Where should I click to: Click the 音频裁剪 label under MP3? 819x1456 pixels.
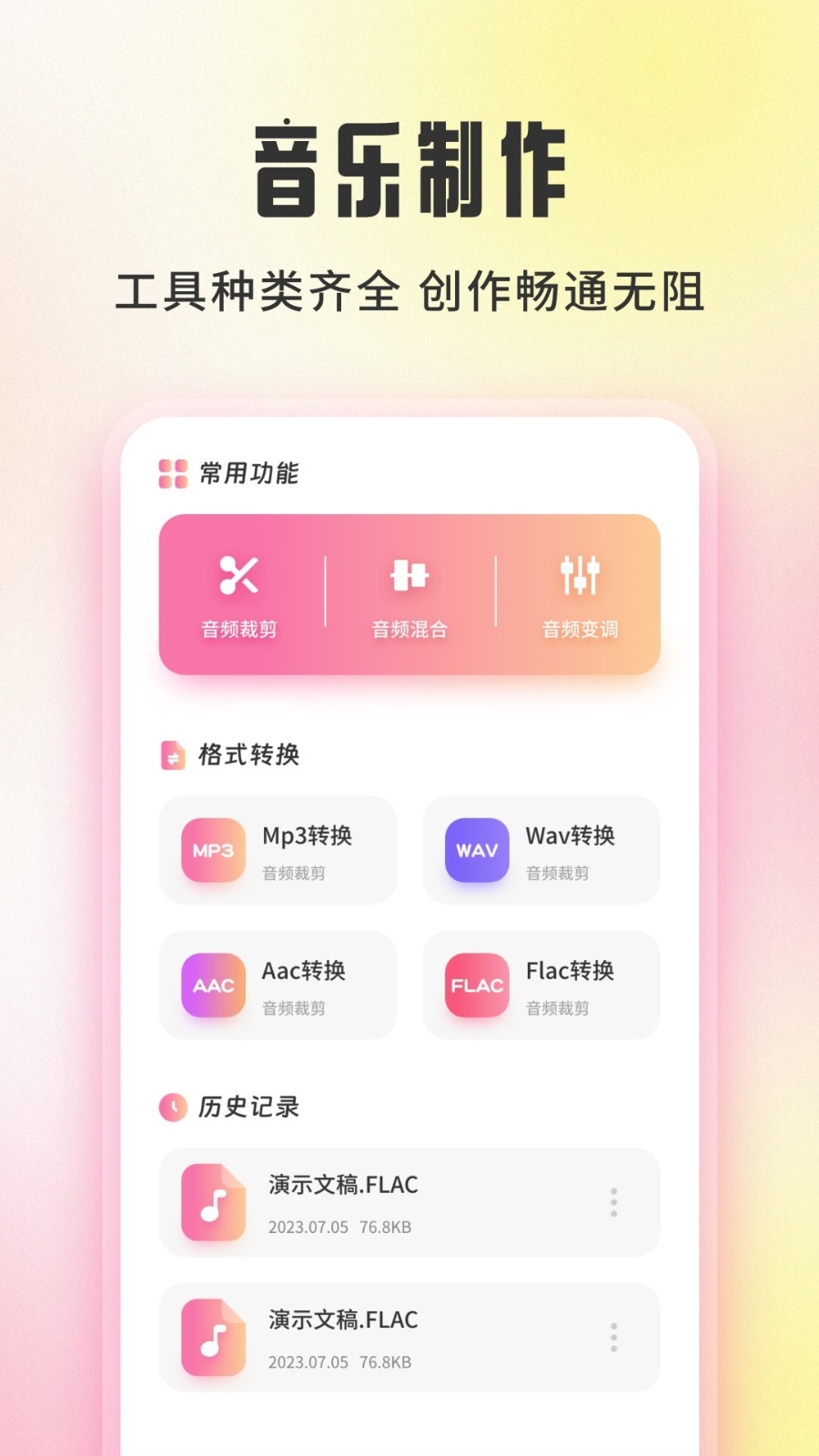(x=291, y=872)
